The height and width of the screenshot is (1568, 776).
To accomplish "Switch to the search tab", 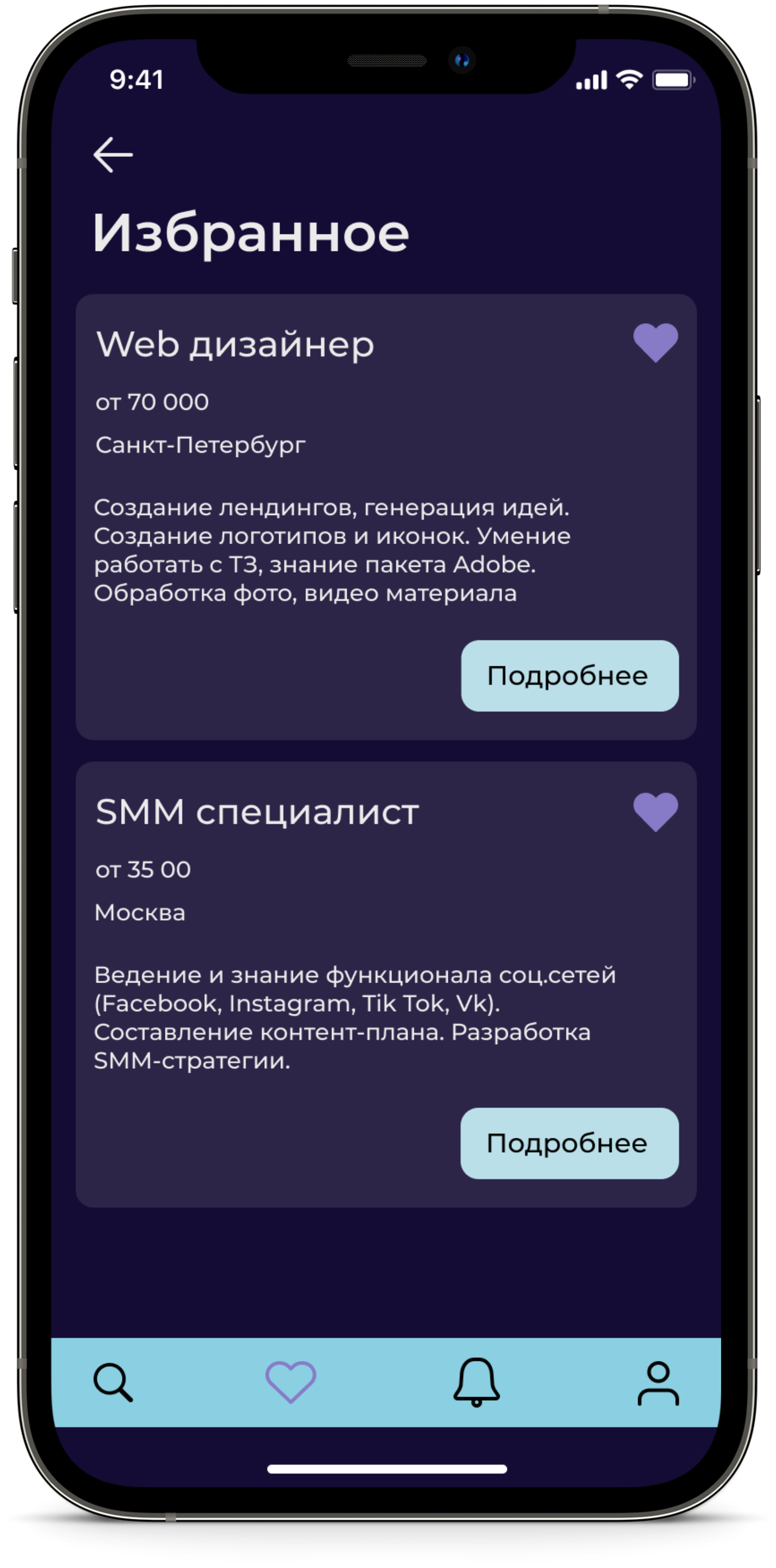I will coord(113,1382).
